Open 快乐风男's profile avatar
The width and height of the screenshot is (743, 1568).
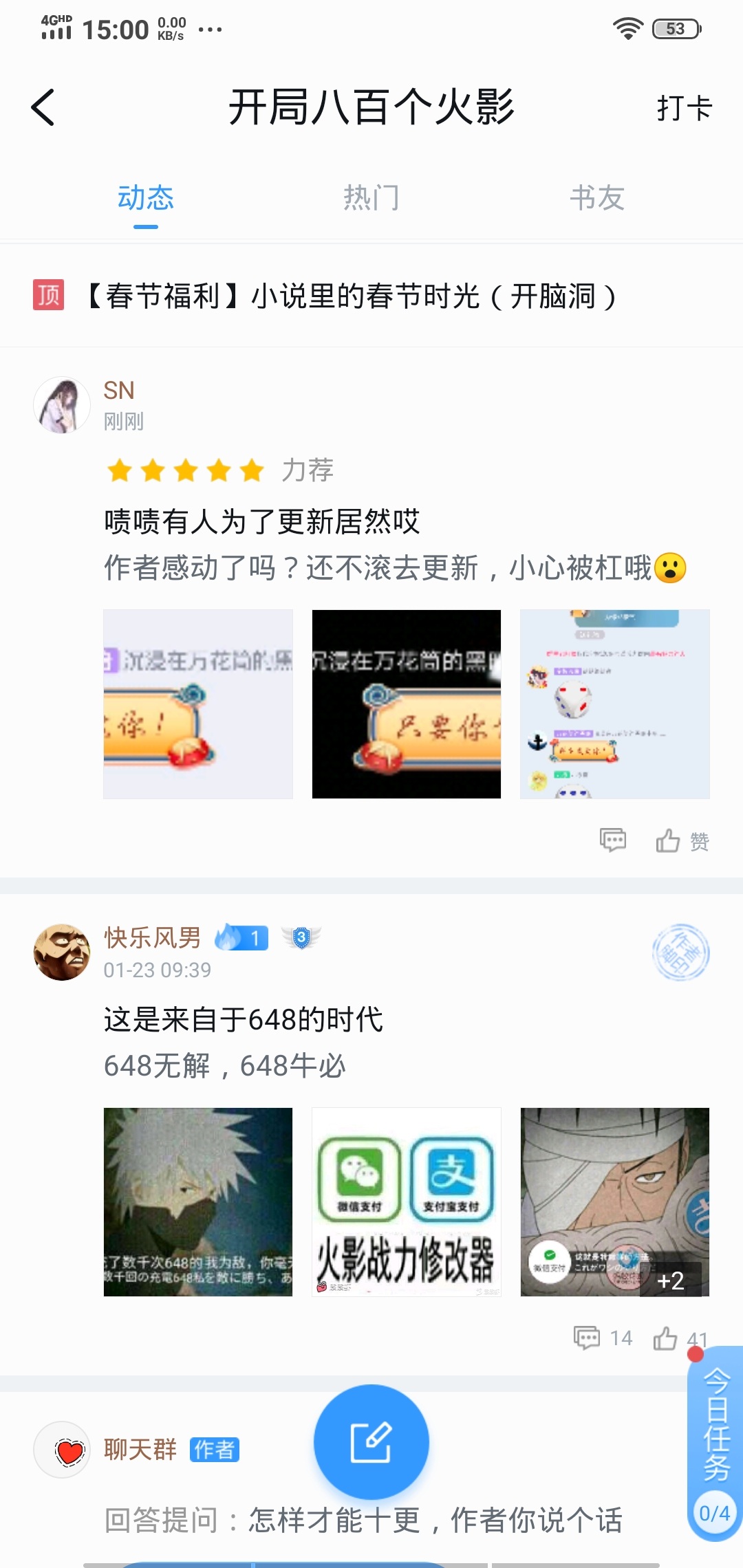coord(62,952)
